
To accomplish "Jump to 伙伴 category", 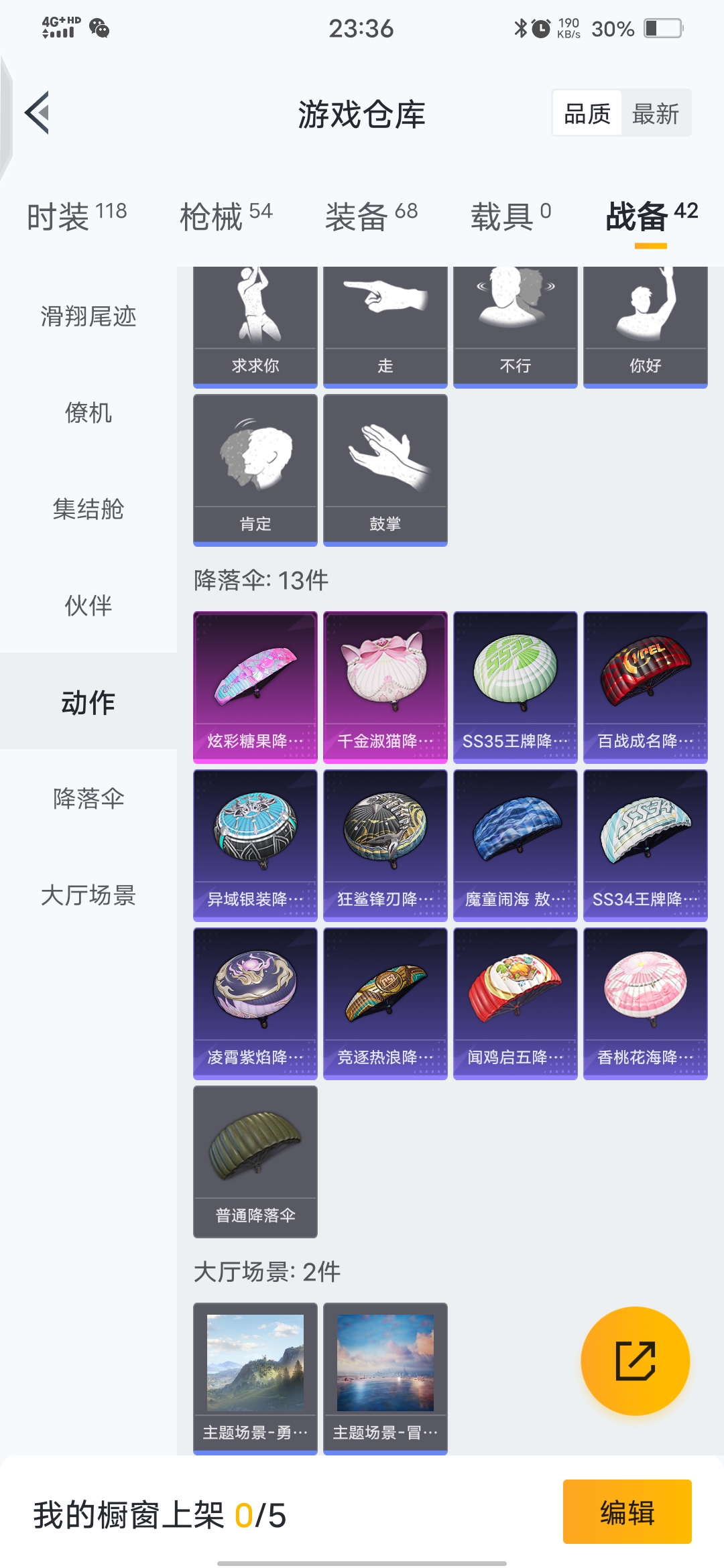I will [88, 606].
